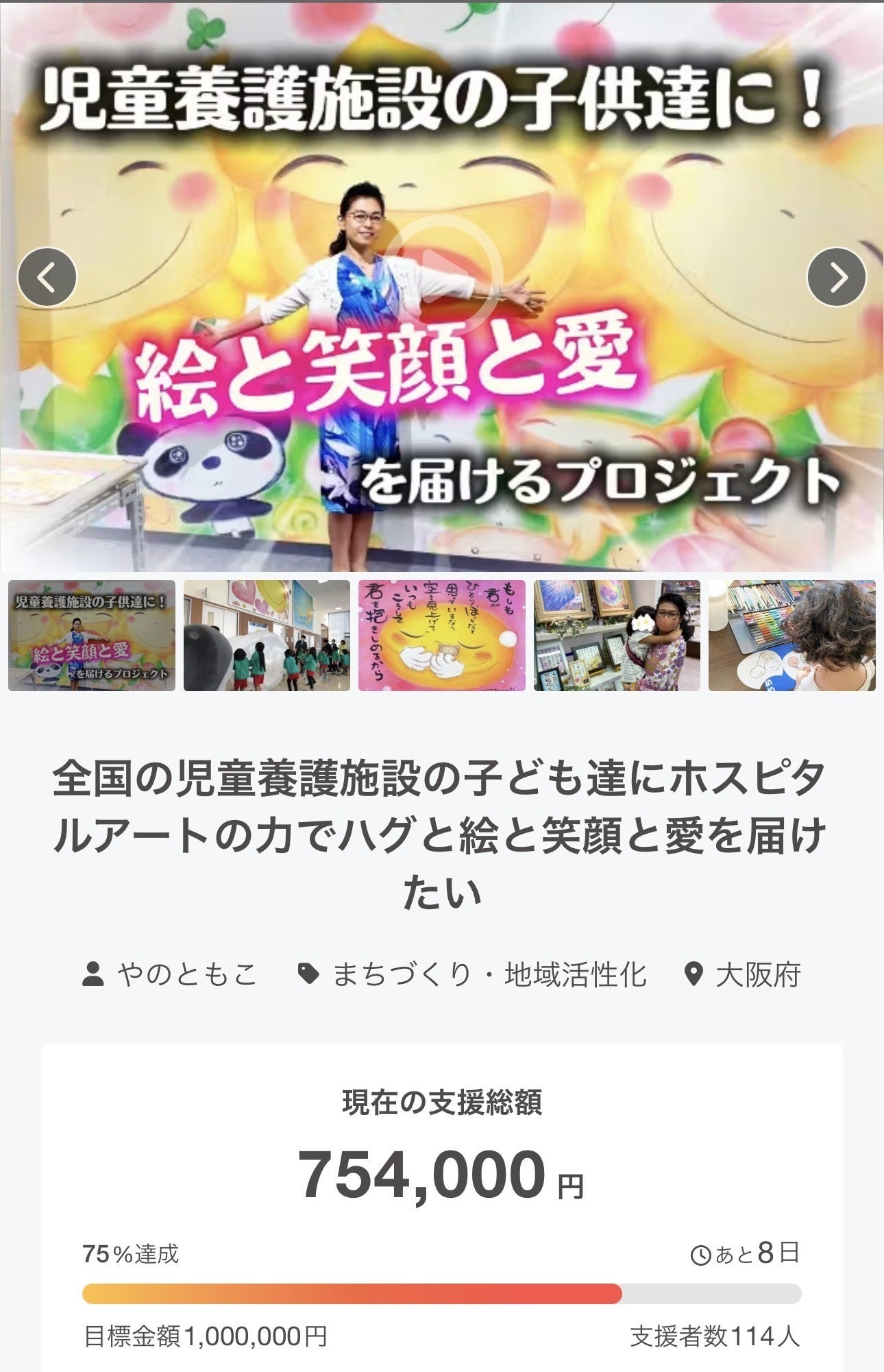884x1372 pixels.
Task: Go to the next carousel image
Action: [x=837, y=277]
